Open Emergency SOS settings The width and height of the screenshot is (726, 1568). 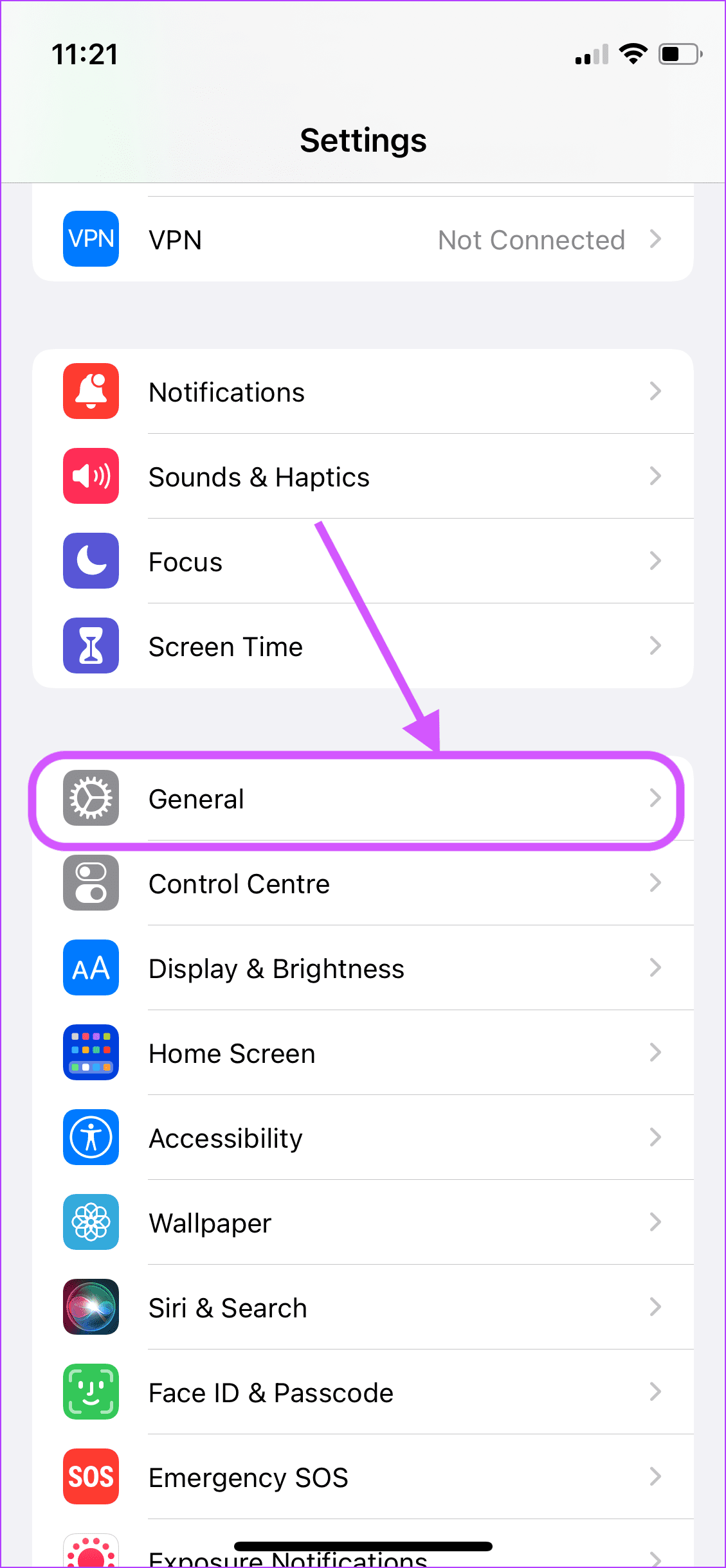pyautogui.click(x=363, y=1477)
